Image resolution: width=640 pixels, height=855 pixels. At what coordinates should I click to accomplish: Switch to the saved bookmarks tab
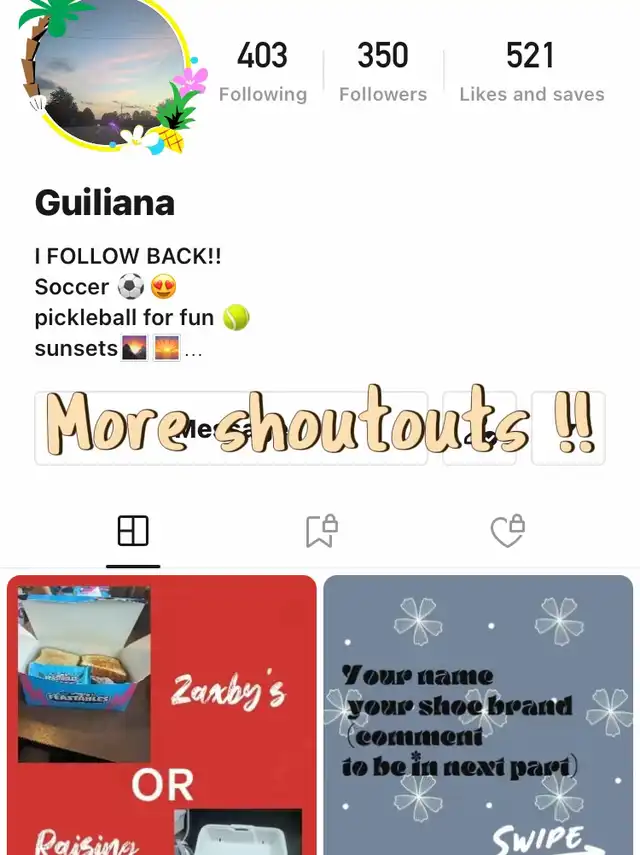click(x=321, y=531)
